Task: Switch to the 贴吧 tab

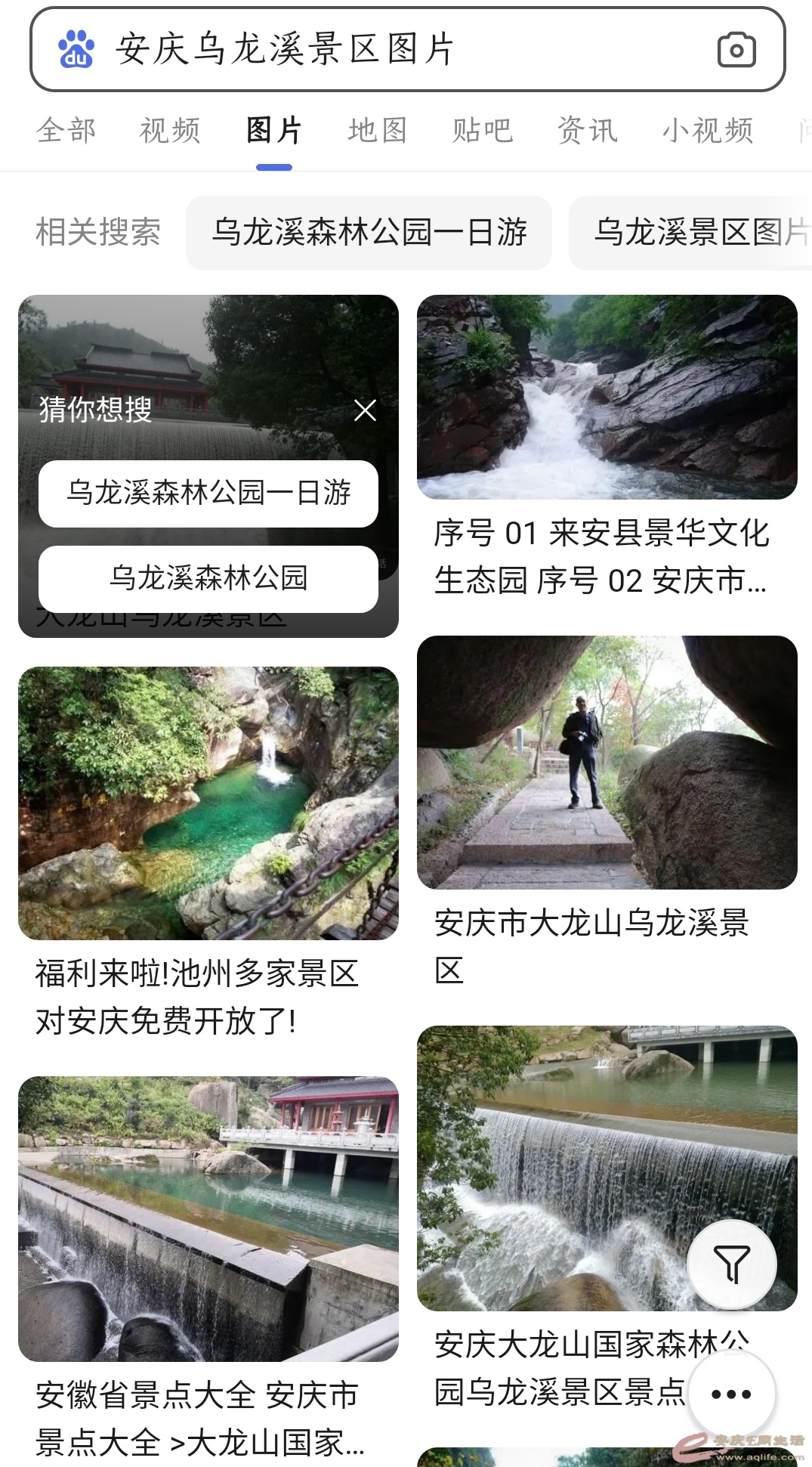Action: coord(483,131)
